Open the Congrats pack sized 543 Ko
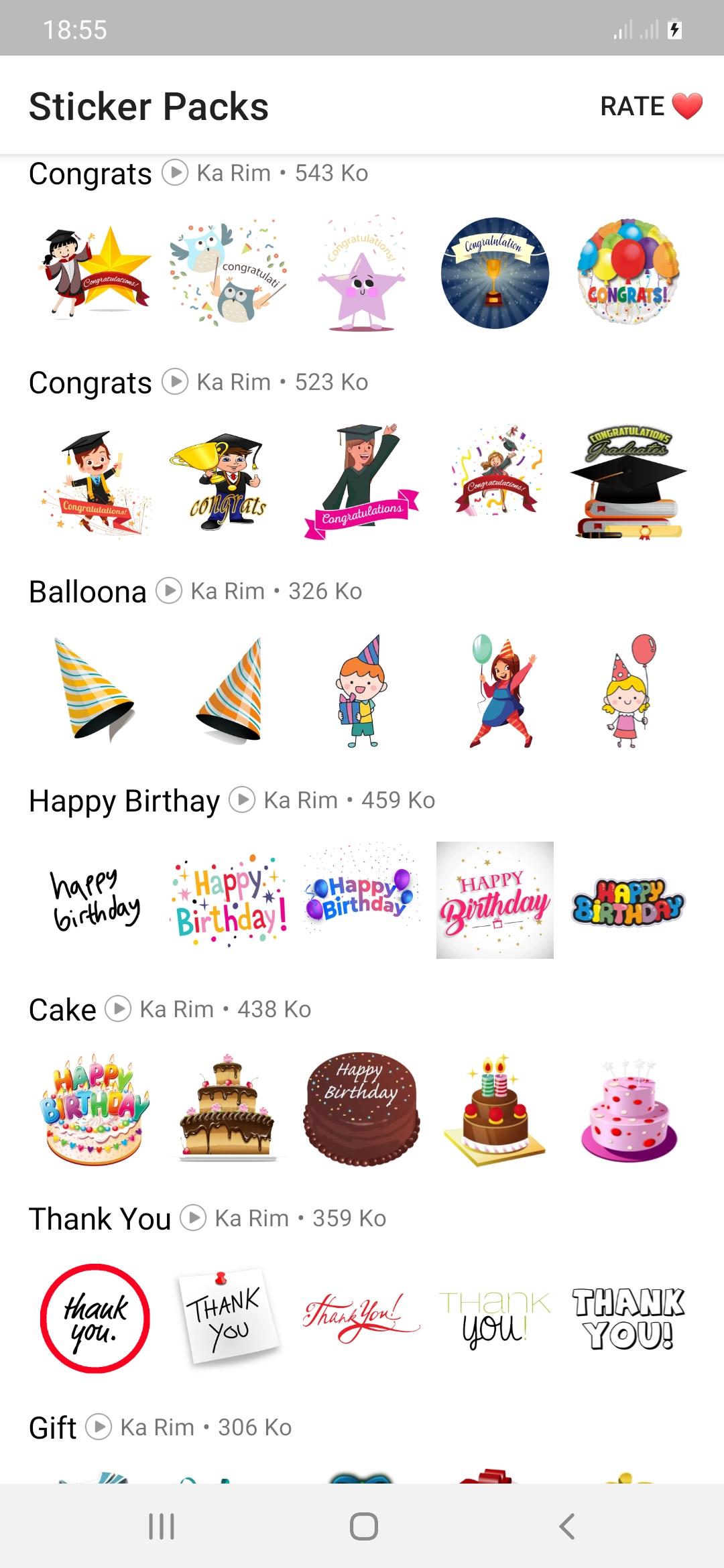This screenshot has height=1568, width=724. click(x=90, y=174)
